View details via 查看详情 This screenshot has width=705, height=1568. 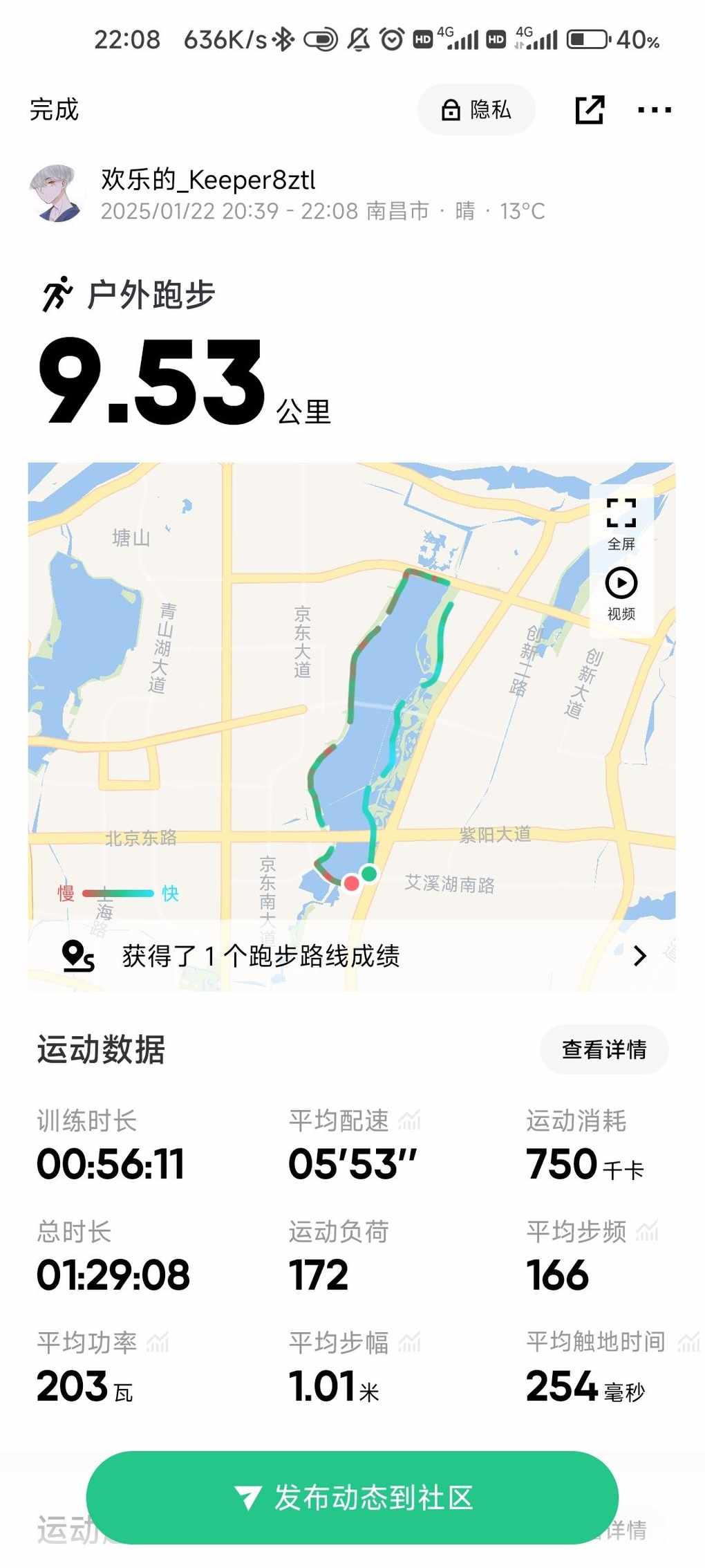(x=603, y=1049)
